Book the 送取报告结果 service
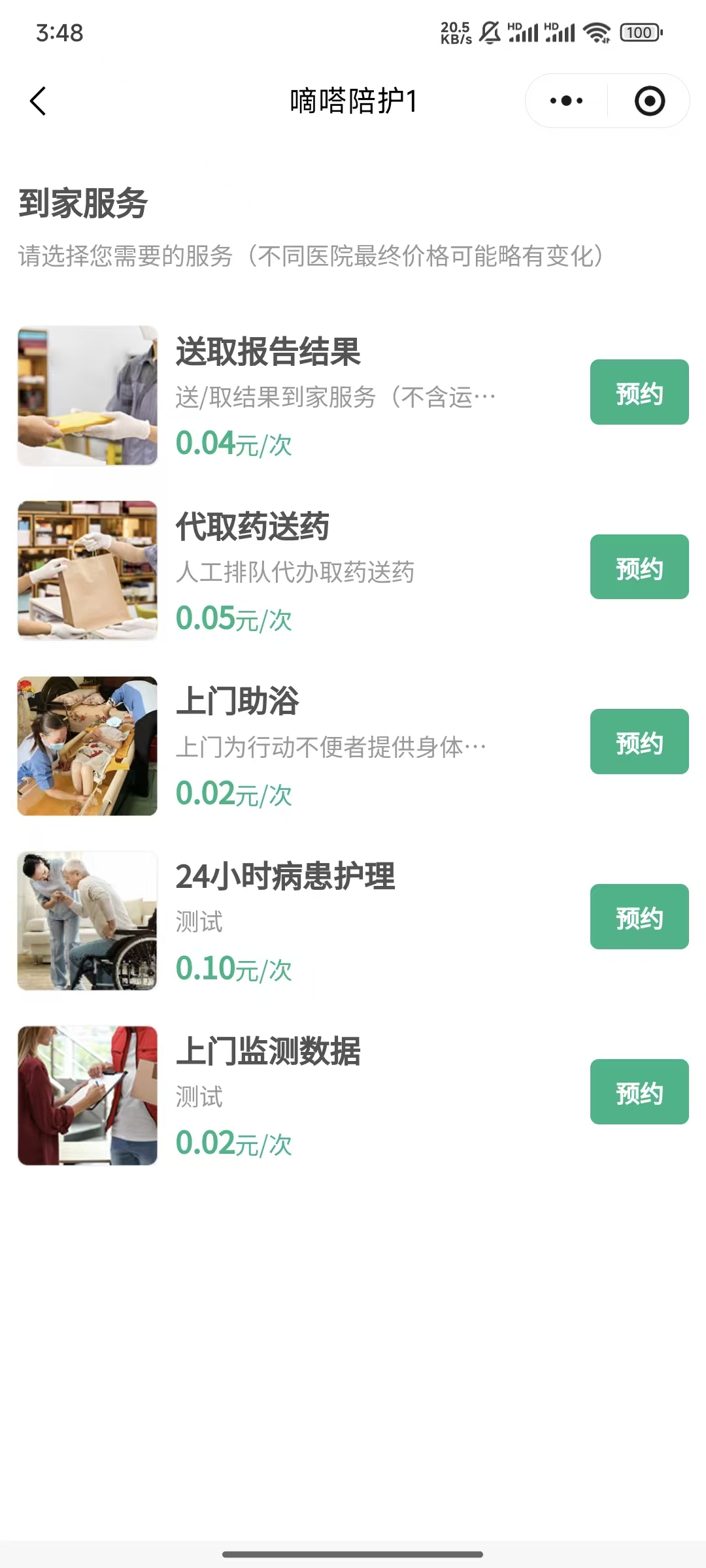This screenshot has width=706, height=1568. (639, 392)
